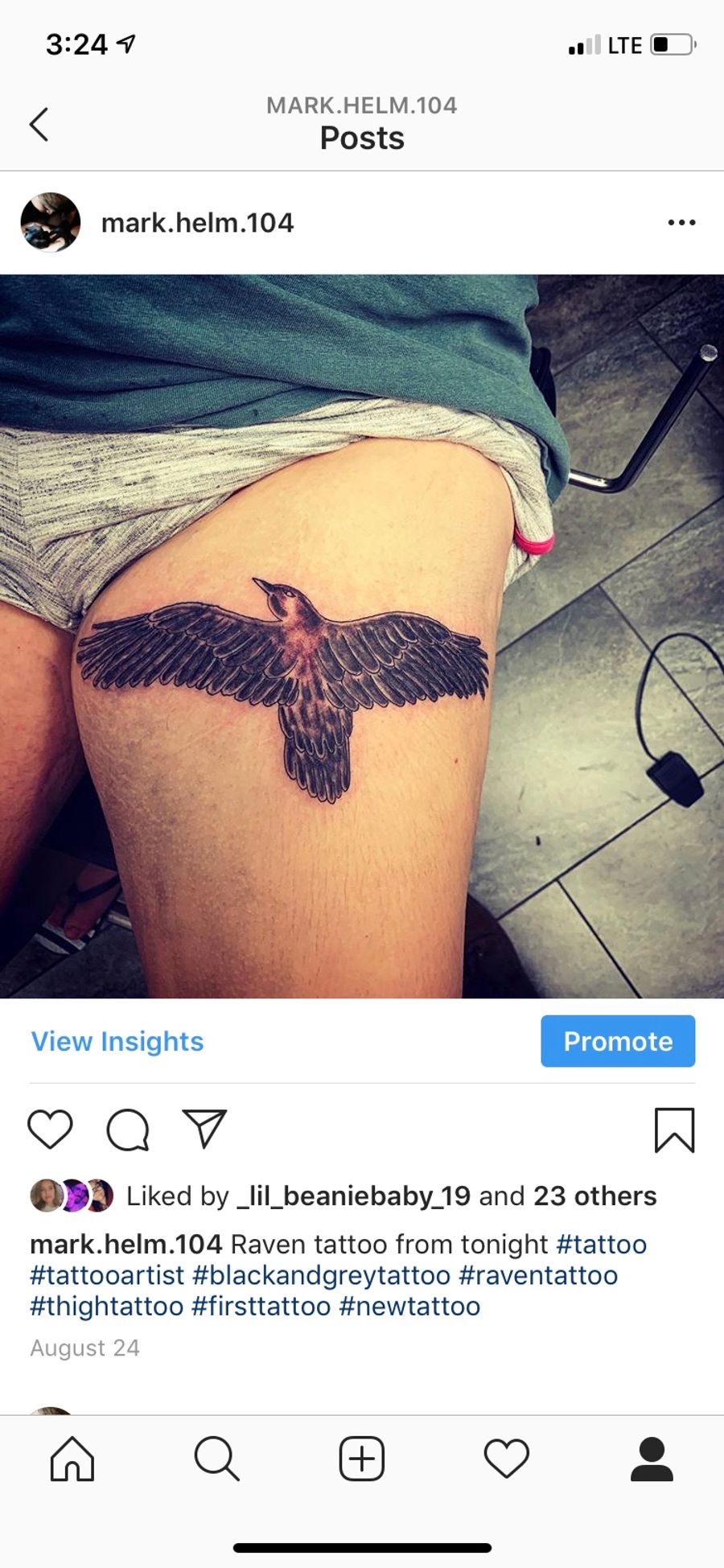This screenshot has height=1568, width=724.
Task: Open the #raventattoo hashtag
Action: click(x=538, y=1275)
